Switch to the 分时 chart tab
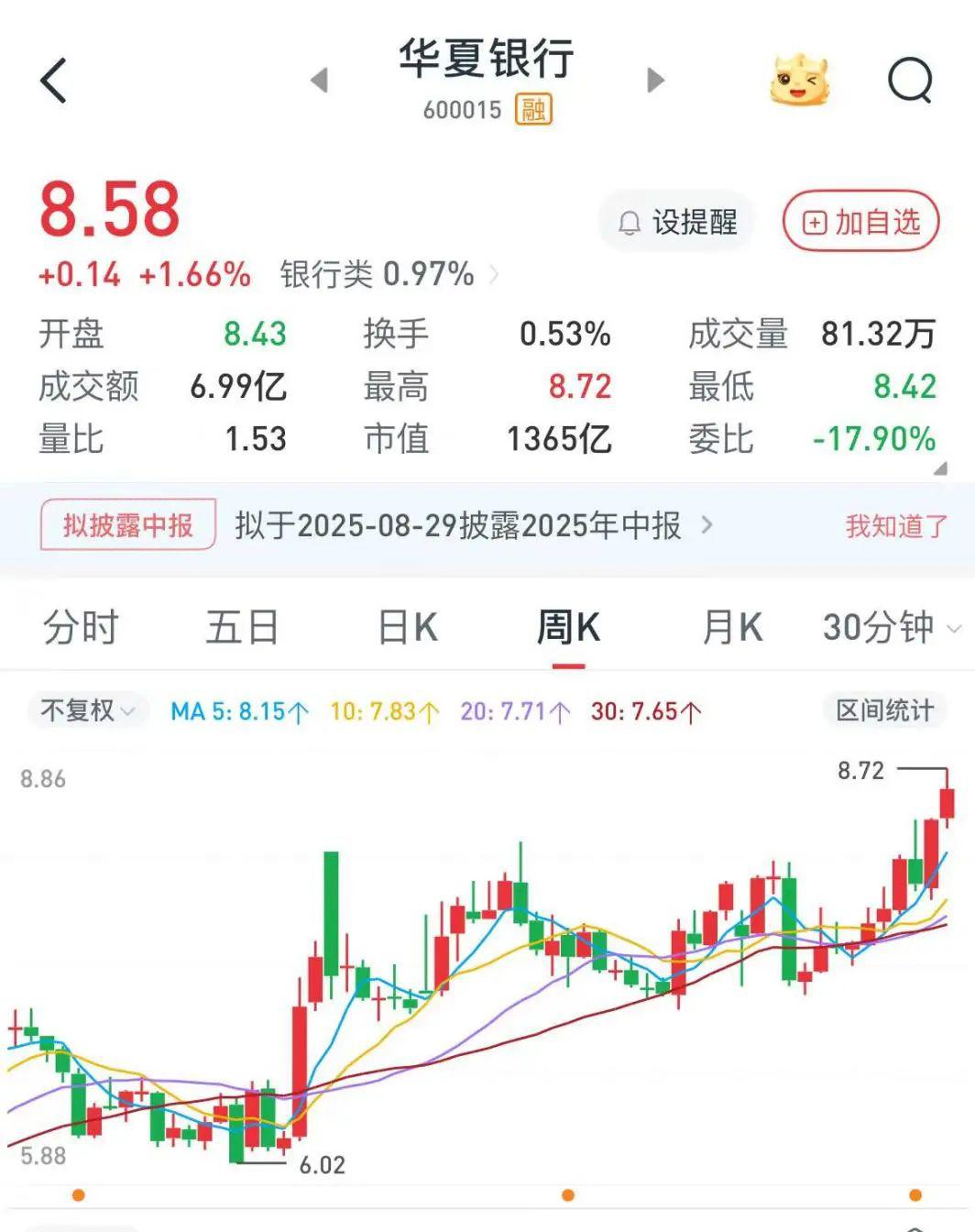This screenshot has width=975, height=1232. coord(81,628)
